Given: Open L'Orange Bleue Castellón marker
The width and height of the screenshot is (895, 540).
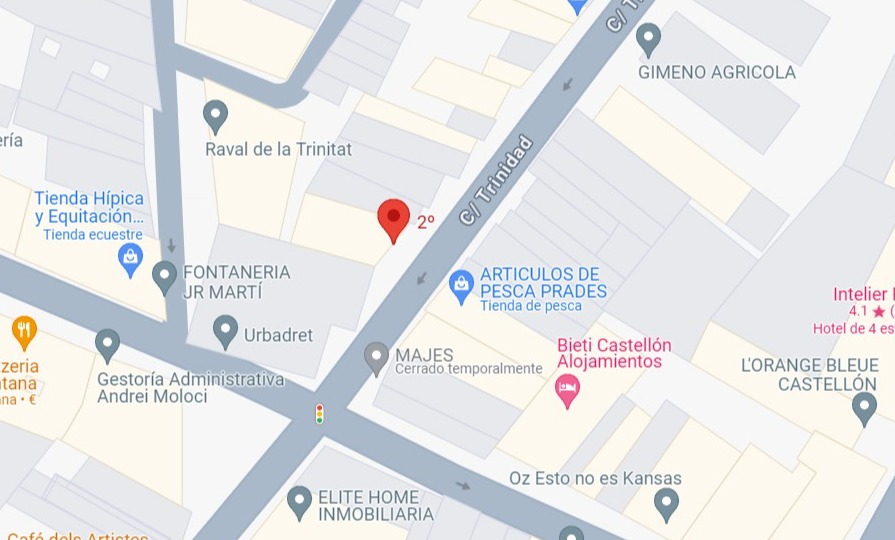Looking at the screenshot, I should (864, 407).
